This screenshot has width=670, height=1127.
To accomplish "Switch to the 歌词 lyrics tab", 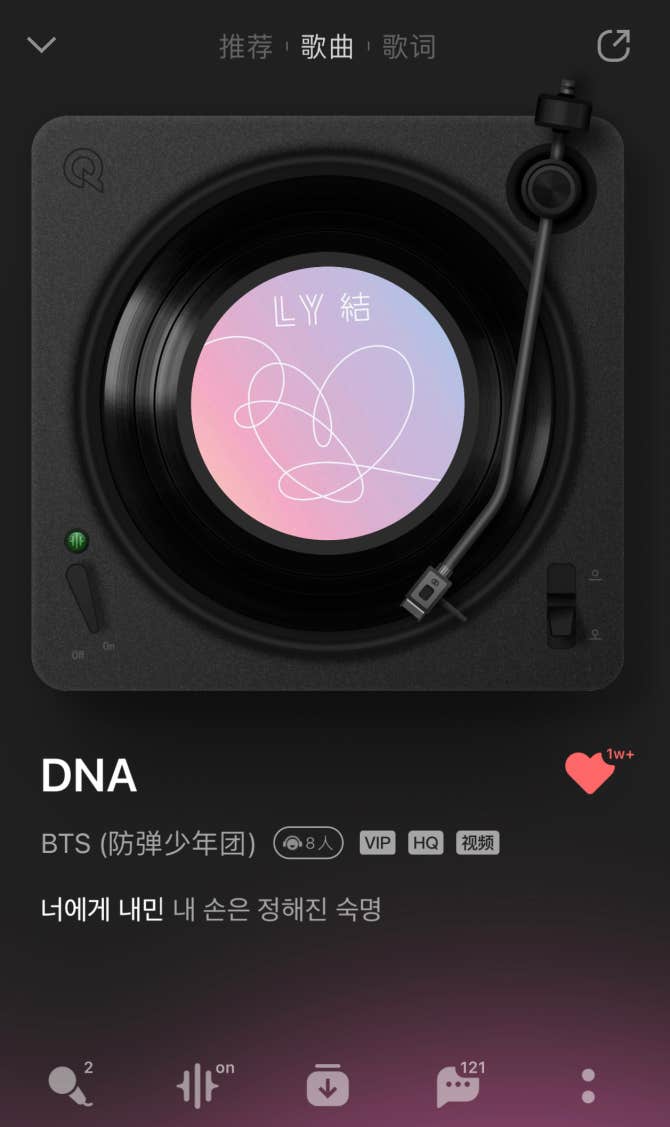I will (x=409, y=47).
